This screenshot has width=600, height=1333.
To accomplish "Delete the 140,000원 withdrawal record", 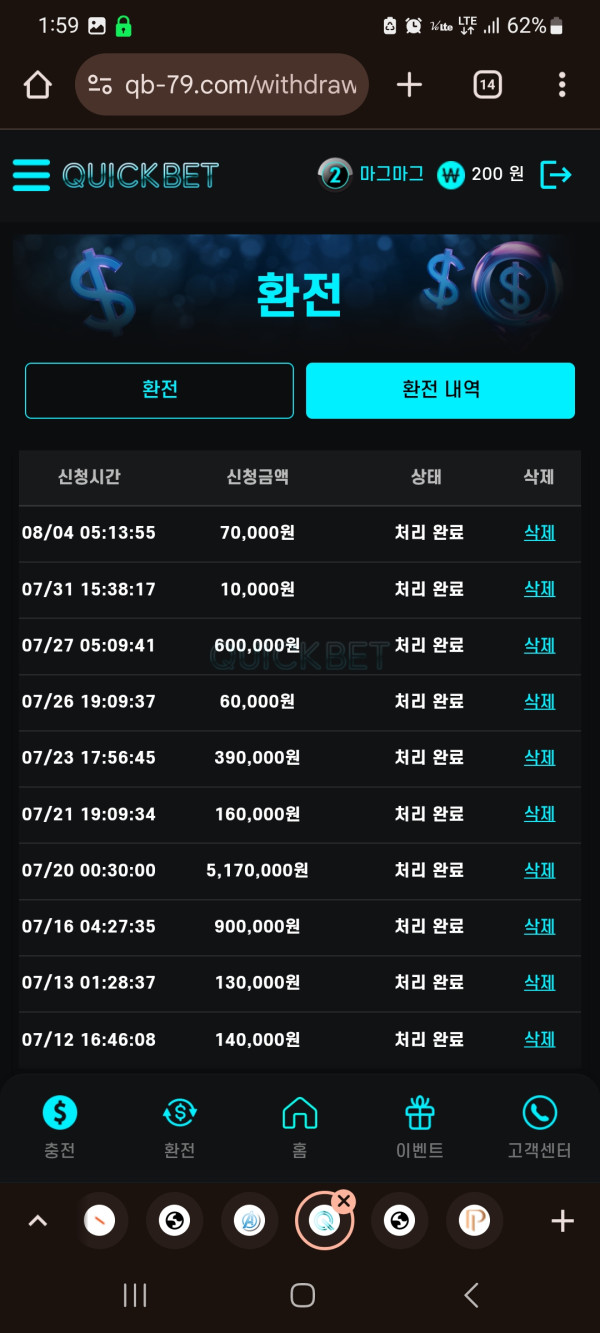I will 539,1039.
